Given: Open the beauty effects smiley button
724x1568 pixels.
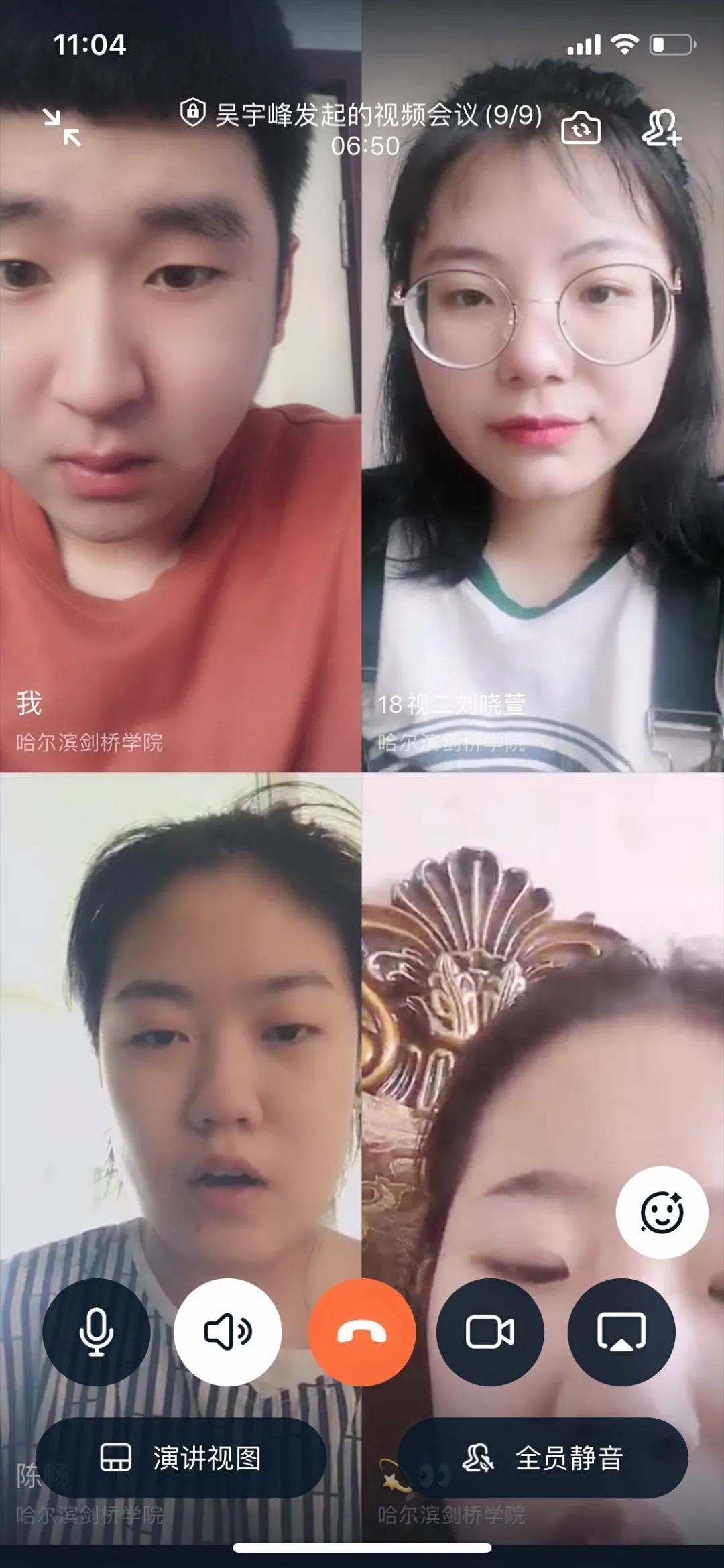Looking at the screenshot, I should [x=662, y=1212].
